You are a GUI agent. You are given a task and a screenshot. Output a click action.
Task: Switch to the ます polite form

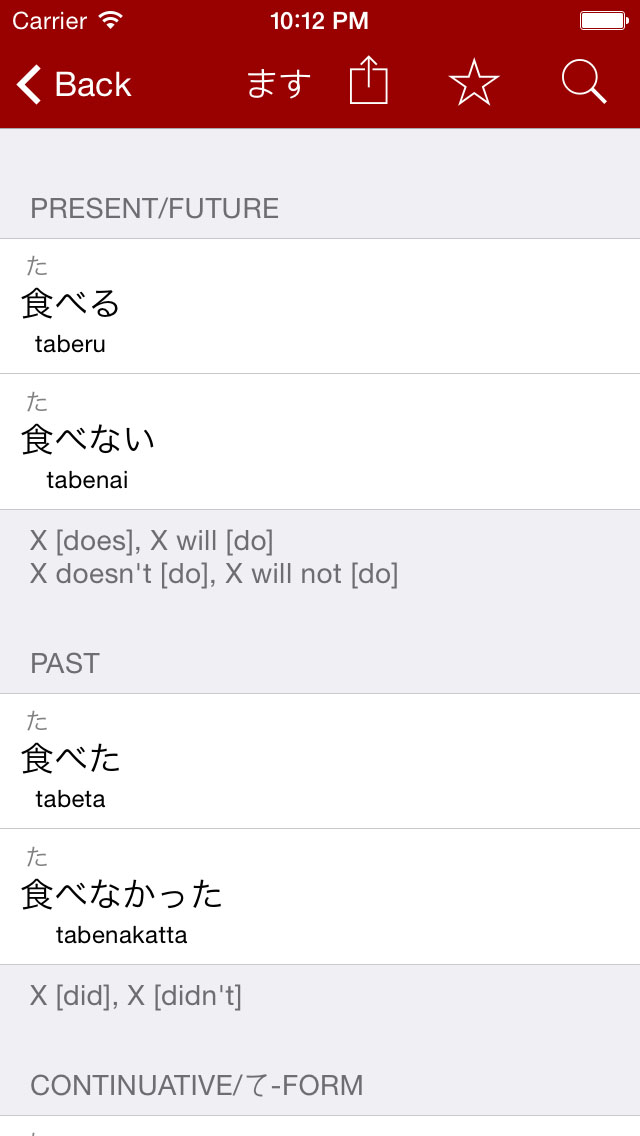click(x=278, y=84)
